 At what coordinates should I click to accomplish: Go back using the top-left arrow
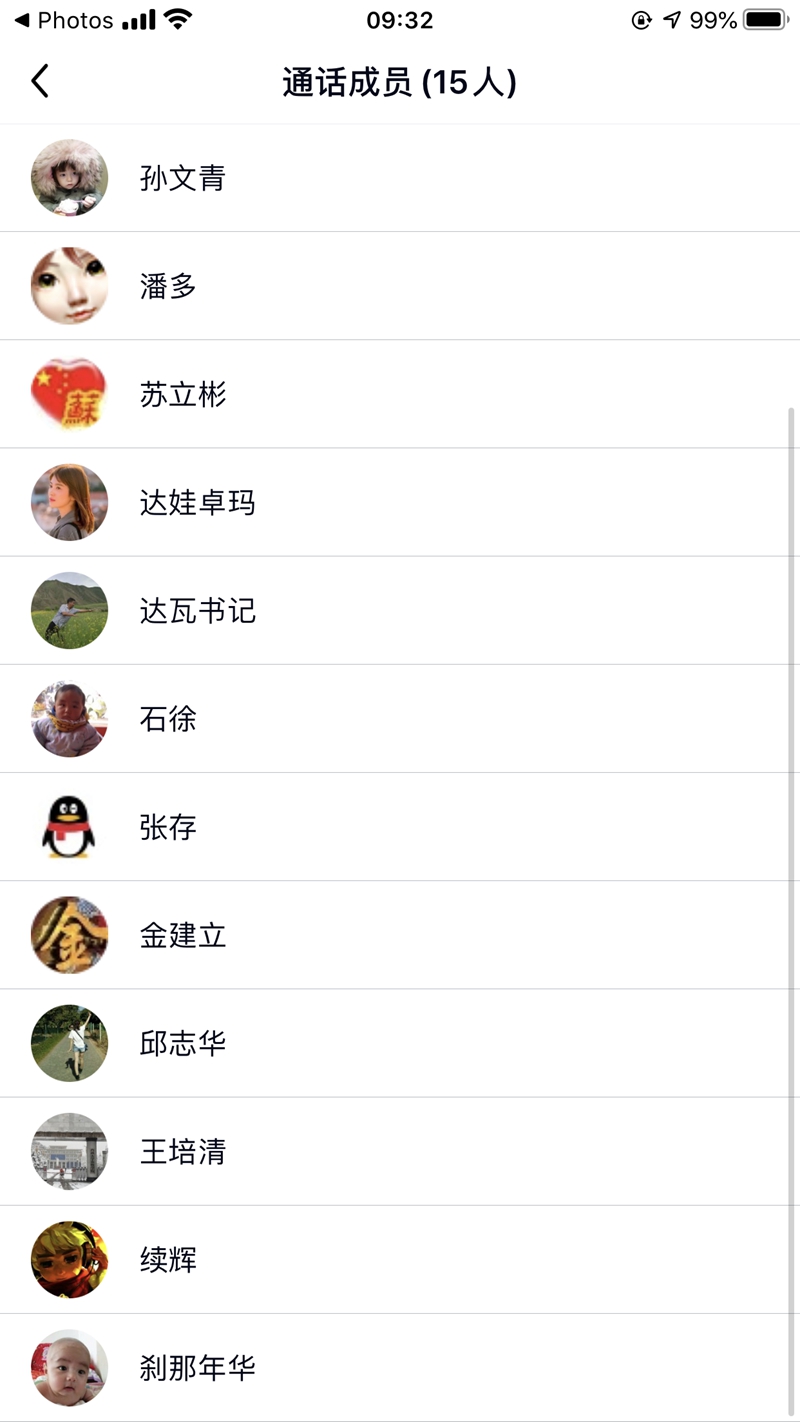(40, 82)
